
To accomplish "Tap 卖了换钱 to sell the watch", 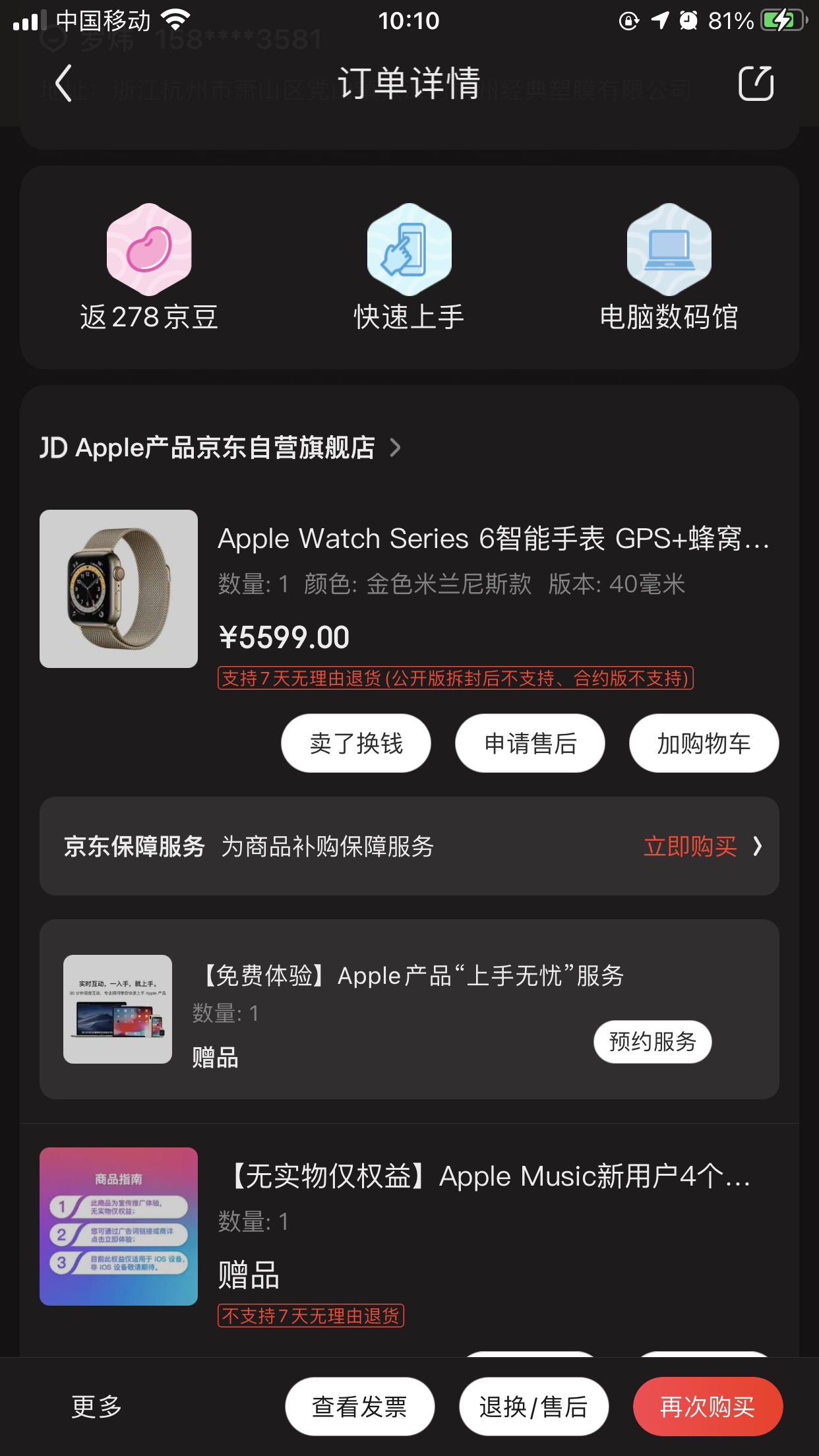I will point(356,743).
